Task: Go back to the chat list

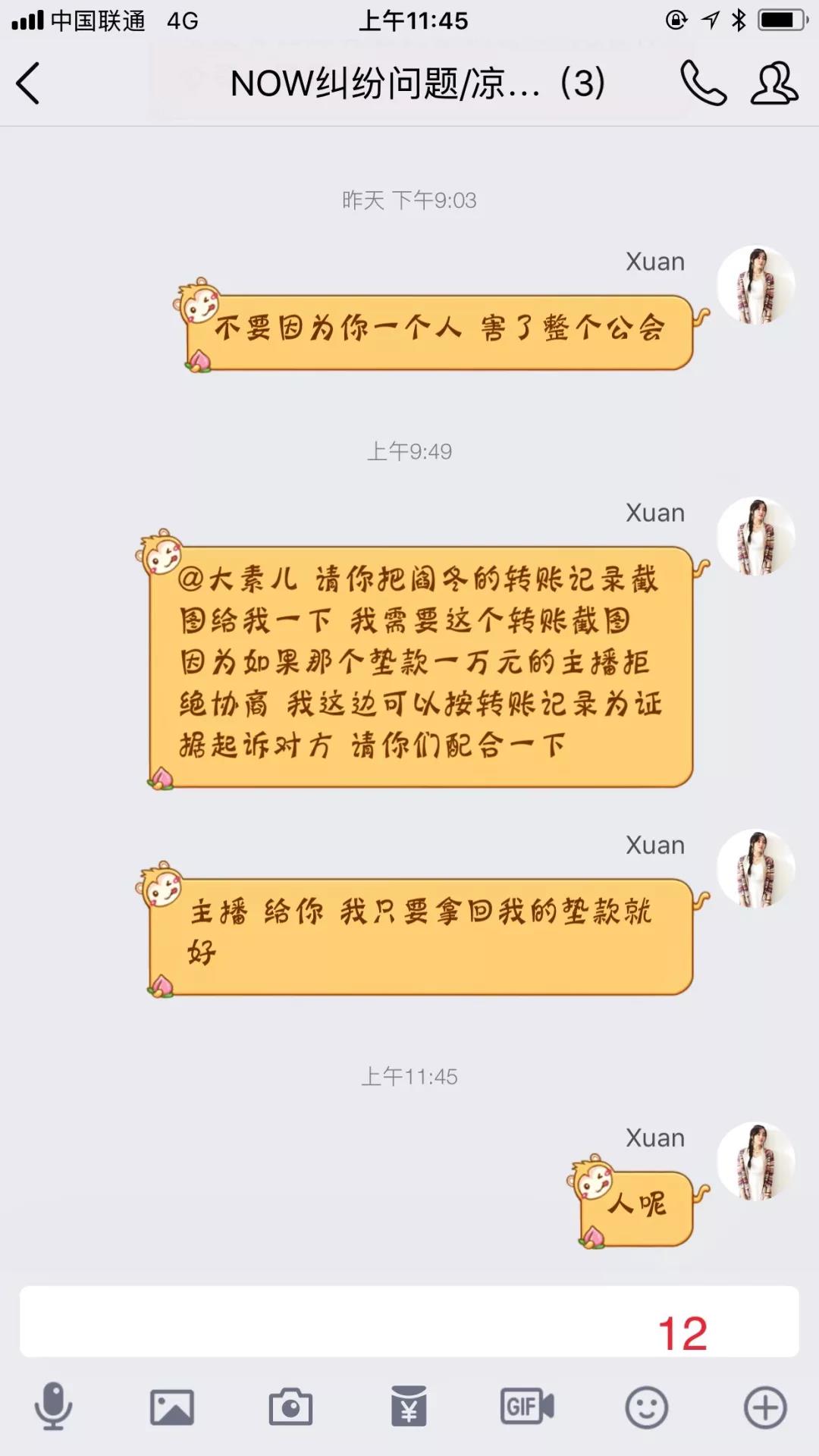Action: (29, 83)
